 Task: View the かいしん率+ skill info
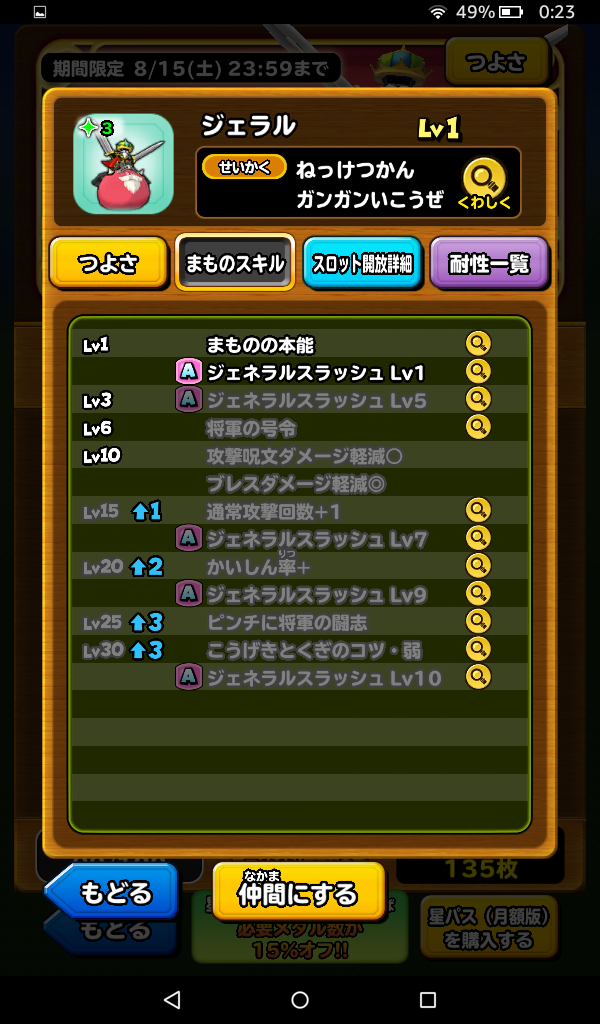[479, 566]
